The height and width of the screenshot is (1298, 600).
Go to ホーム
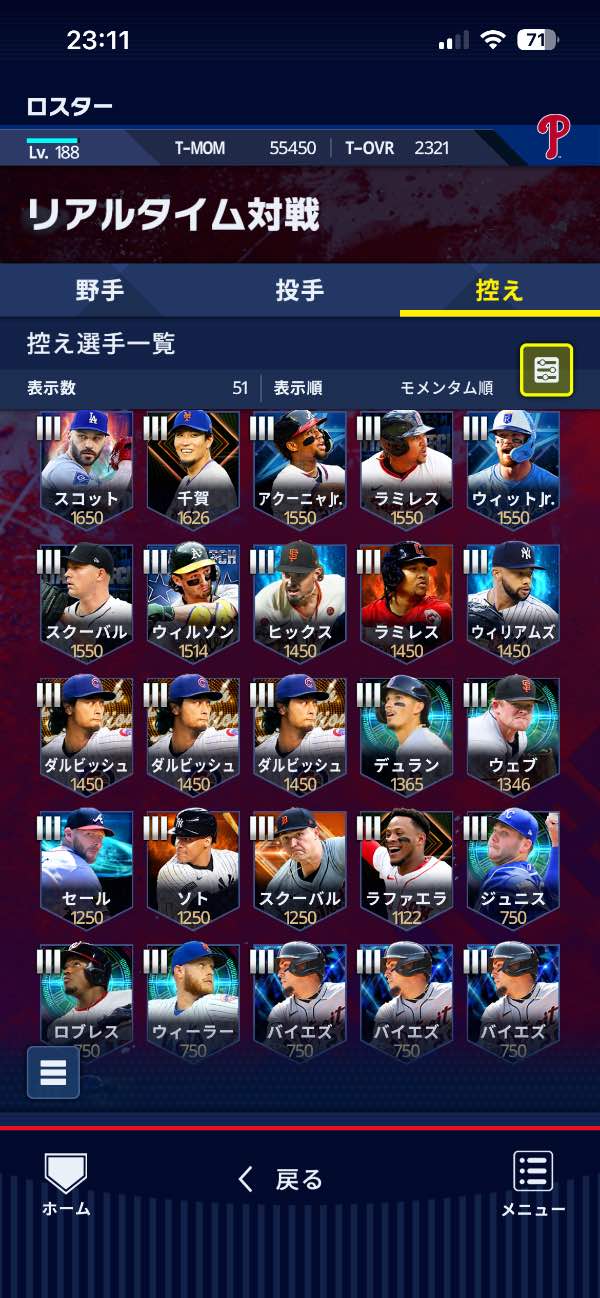66,1184
